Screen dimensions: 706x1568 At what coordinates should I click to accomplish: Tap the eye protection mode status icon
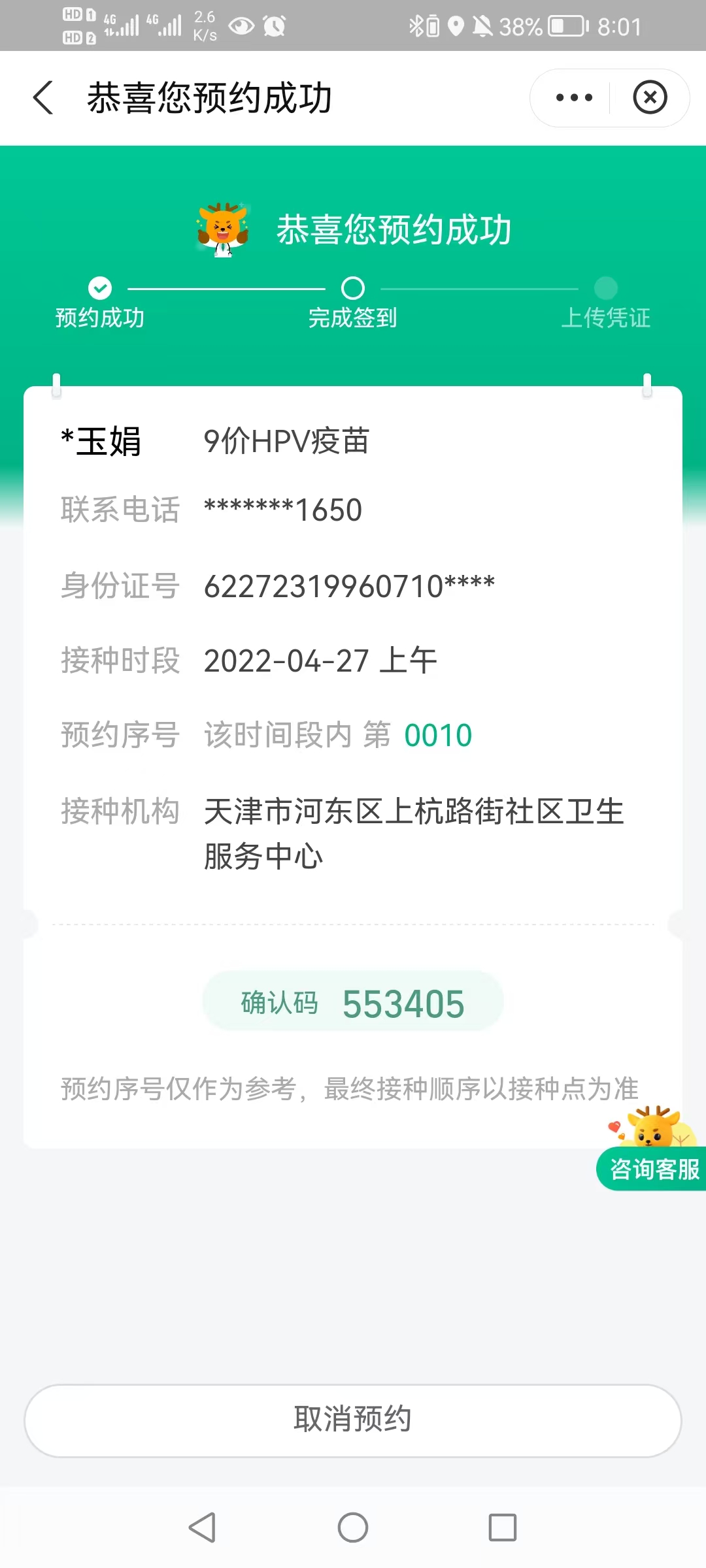click(x=242, y=26)
